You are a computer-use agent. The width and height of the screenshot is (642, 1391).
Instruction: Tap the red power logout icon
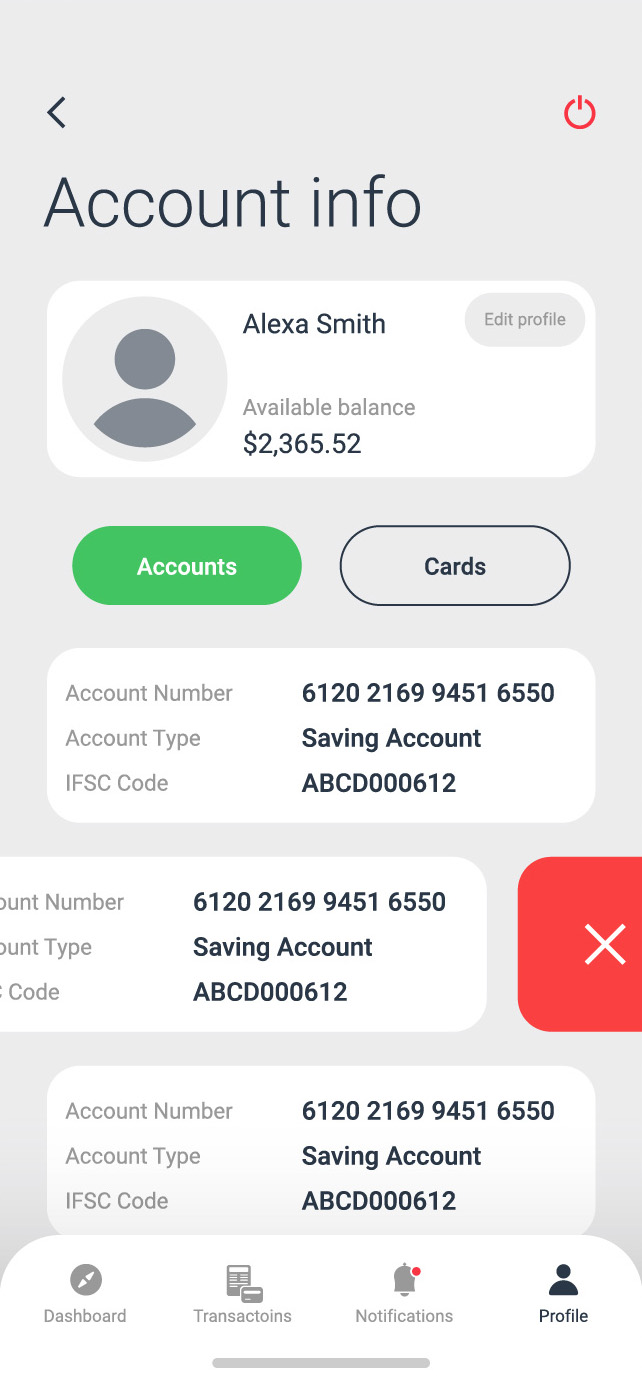pyautogui.click(x=580, y=113)
